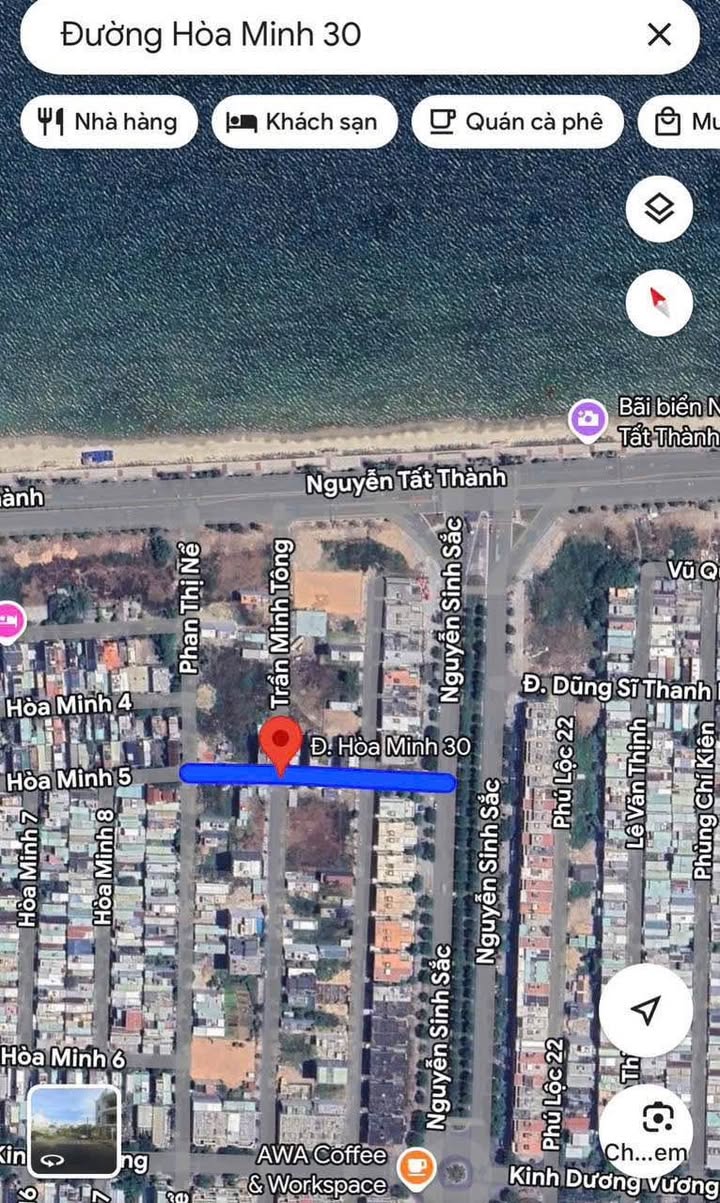
Task: Select the Quán cà phê filter chip
Action: (x=517, y=122)
